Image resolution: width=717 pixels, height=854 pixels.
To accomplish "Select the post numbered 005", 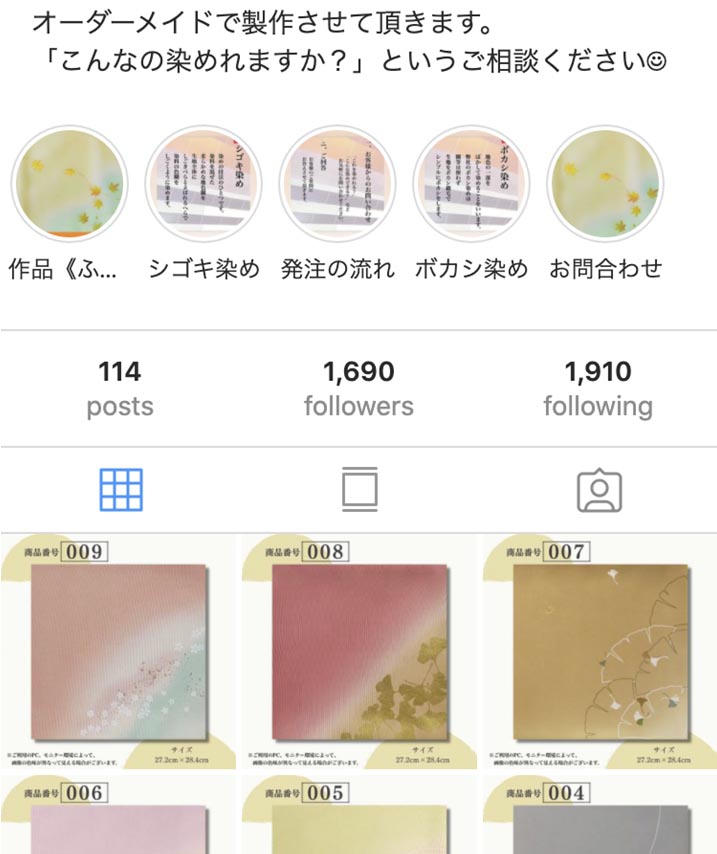I will pyautogui.click(x=359, y=815).
